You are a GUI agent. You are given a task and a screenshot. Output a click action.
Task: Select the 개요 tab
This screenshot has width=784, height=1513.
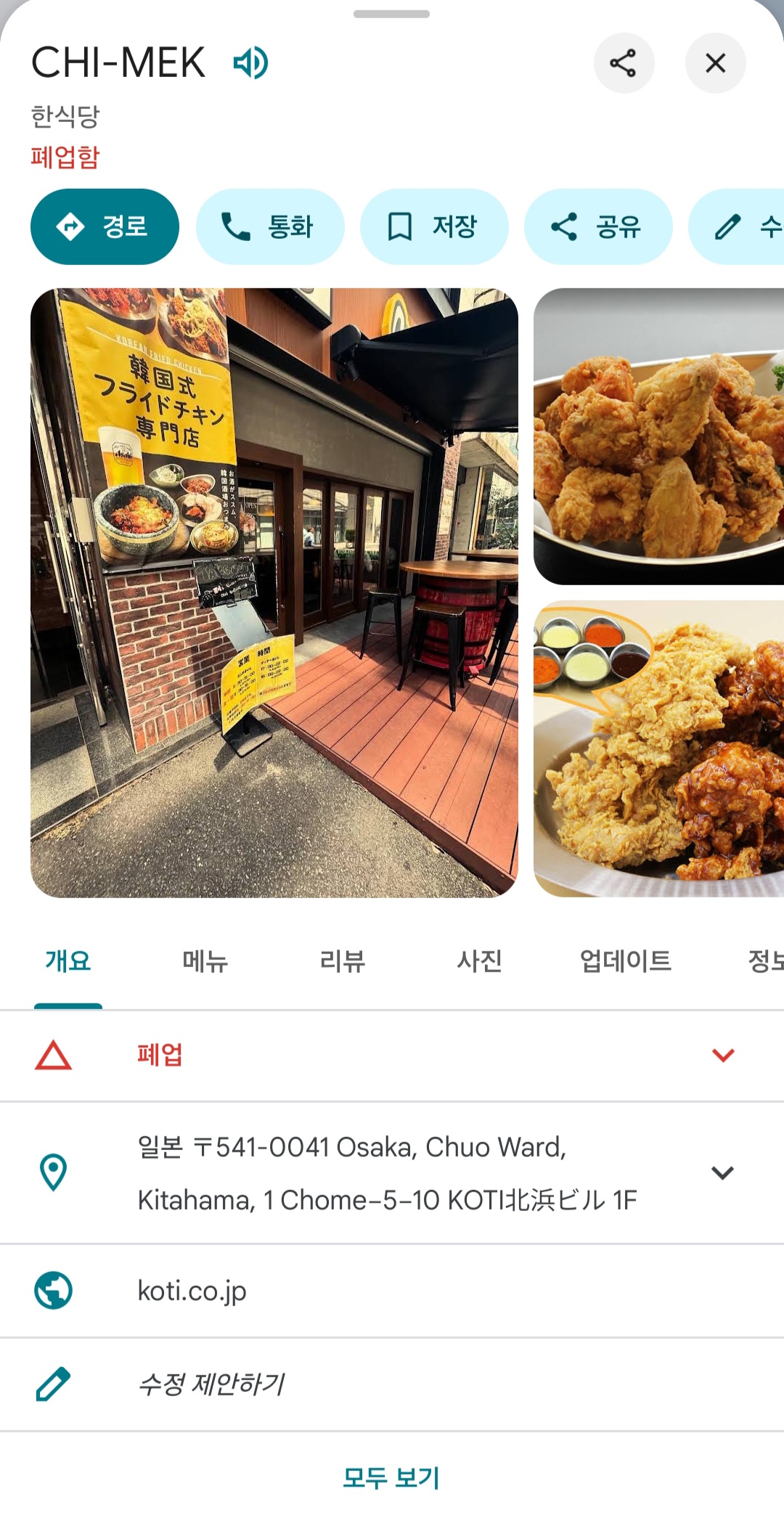pyautogui.click(x=68, y=961)
